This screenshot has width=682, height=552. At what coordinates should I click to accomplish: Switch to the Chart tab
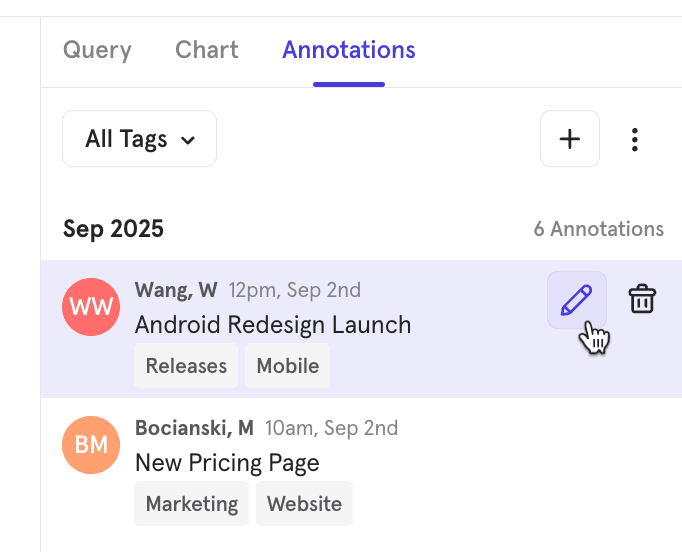(x=207, y=50)
